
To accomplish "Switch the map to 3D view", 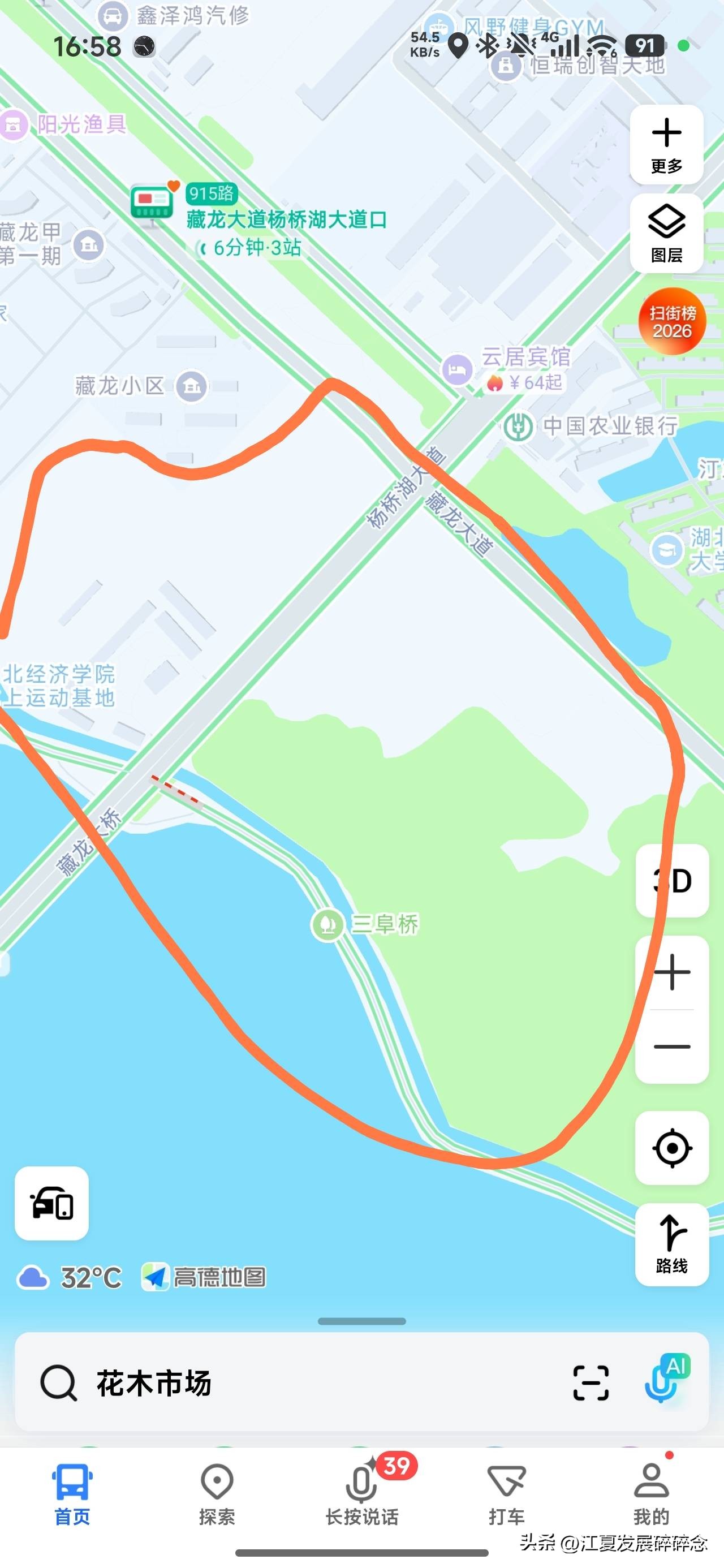I will point(671,880).
